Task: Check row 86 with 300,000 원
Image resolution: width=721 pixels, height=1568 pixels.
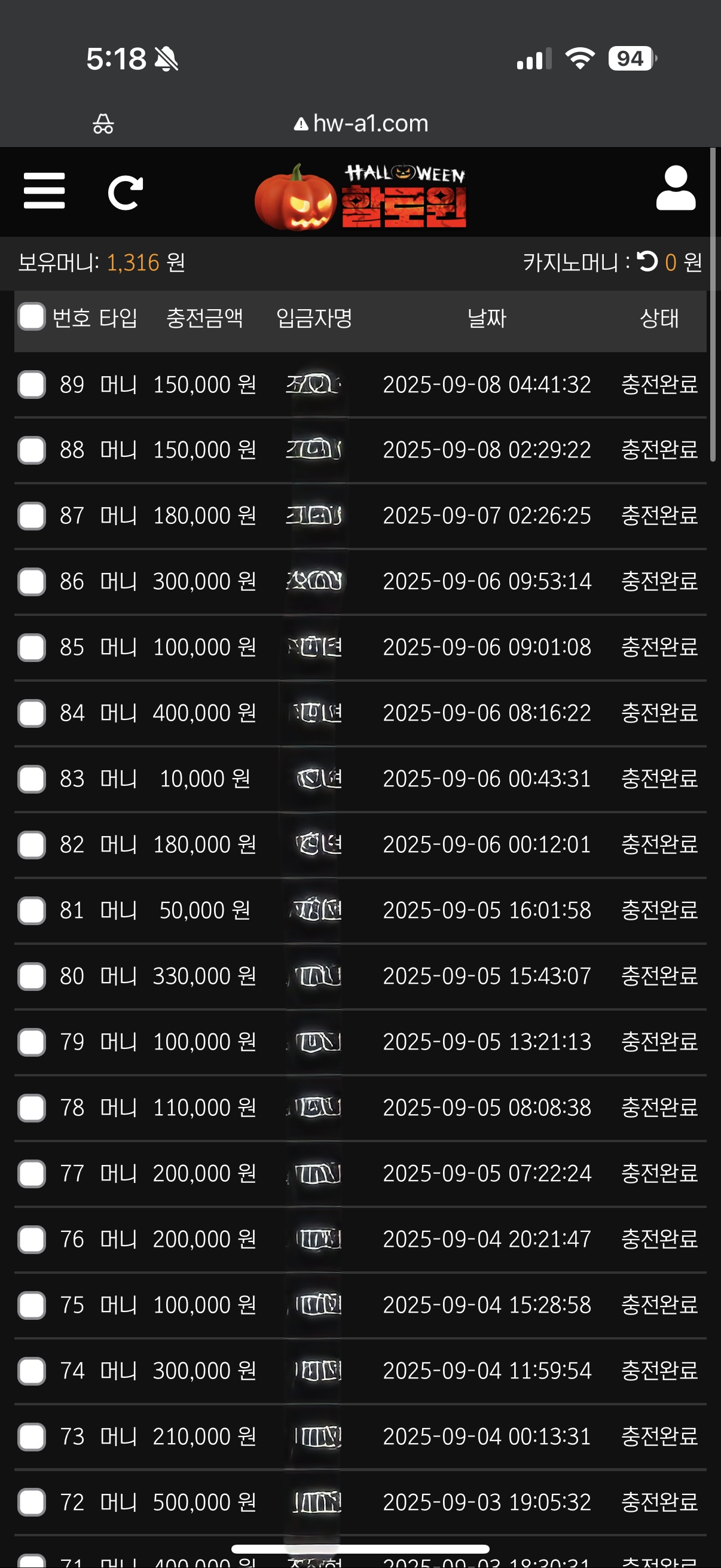Action: [x=32, y=581]
